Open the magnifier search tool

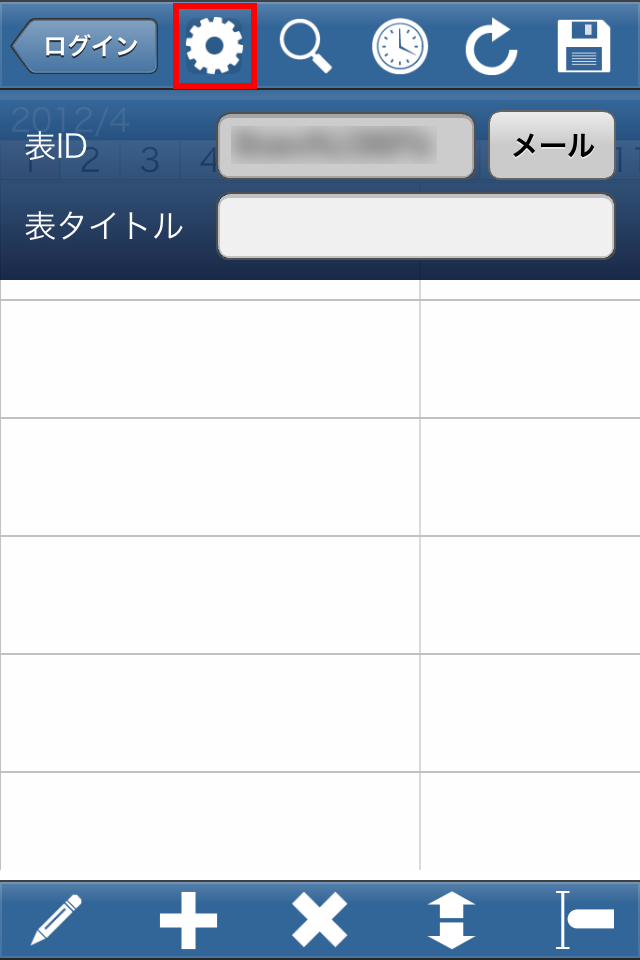coord(306,46)
